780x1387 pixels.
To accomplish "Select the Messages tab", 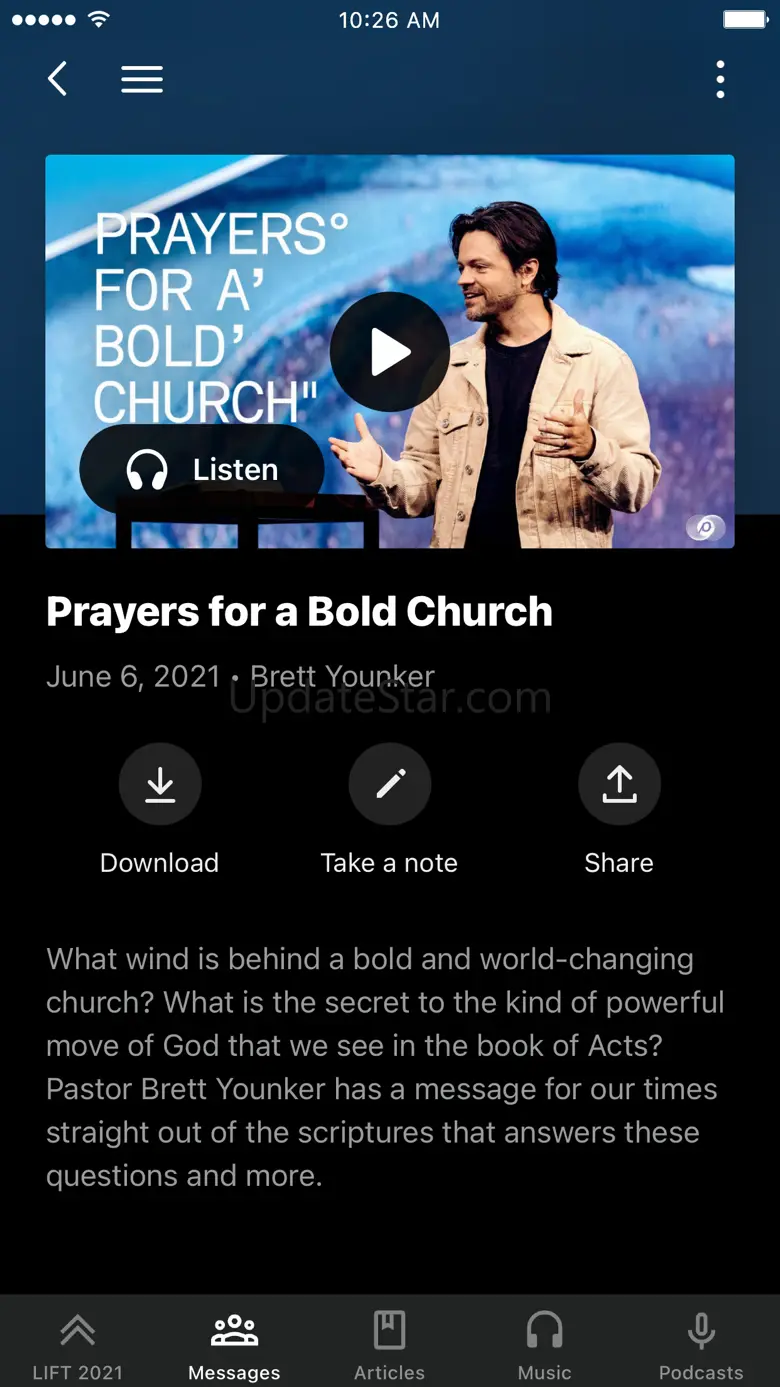I will tap(234, 1345).
